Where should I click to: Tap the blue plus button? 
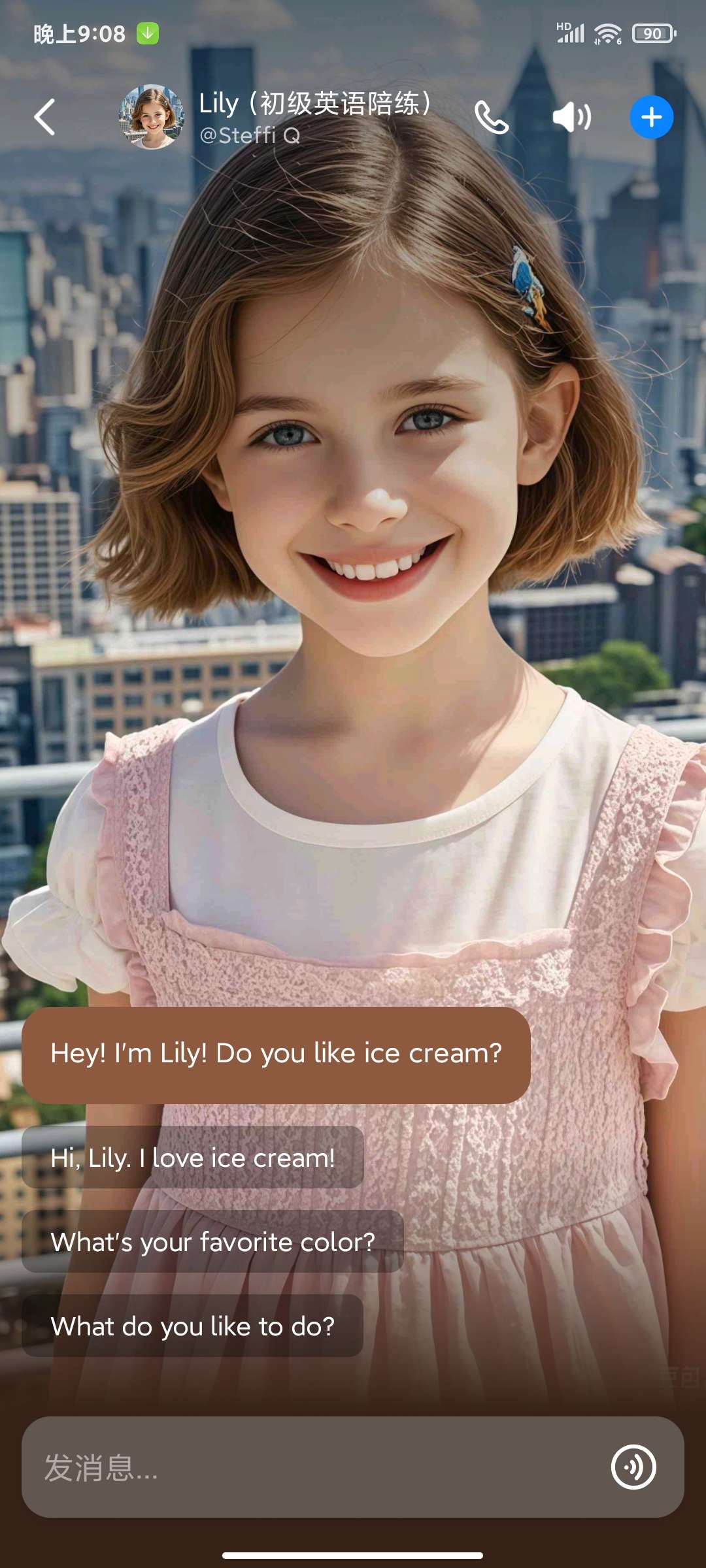click(651, 118)
